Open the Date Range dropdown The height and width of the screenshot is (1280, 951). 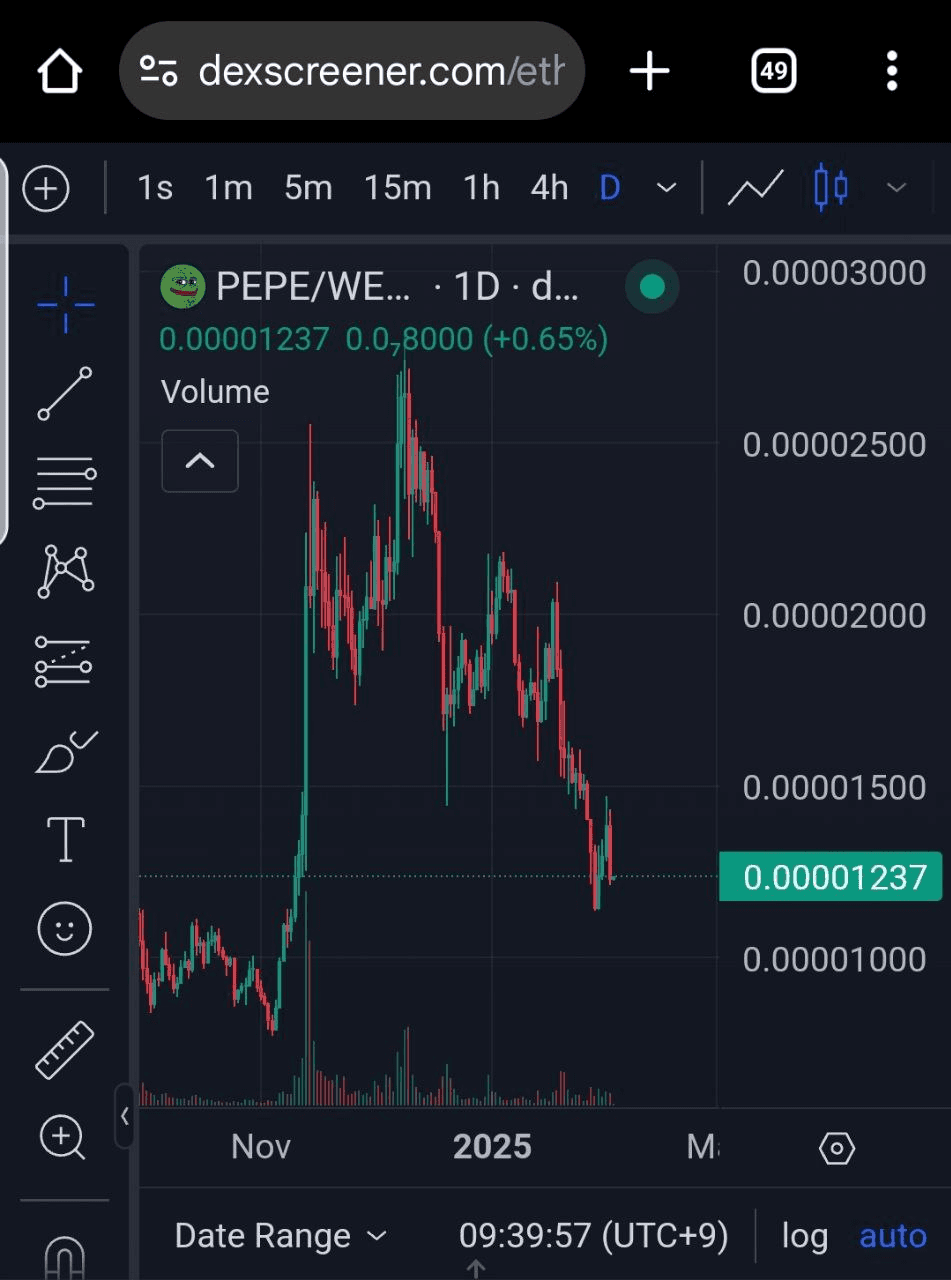(280, 1236)
